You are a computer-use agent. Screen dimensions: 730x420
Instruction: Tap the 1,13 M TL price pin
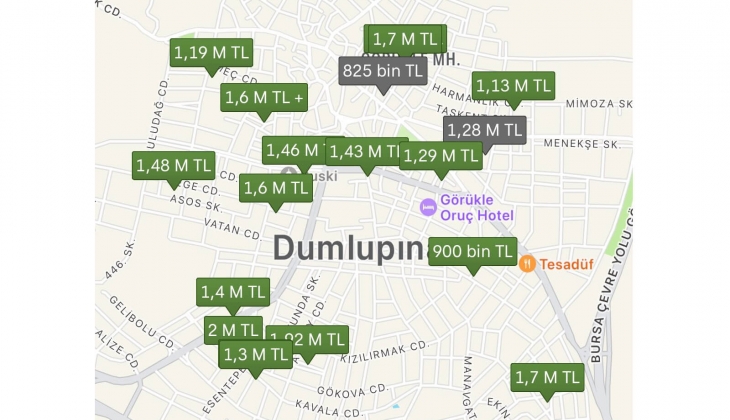click(514, 86)
